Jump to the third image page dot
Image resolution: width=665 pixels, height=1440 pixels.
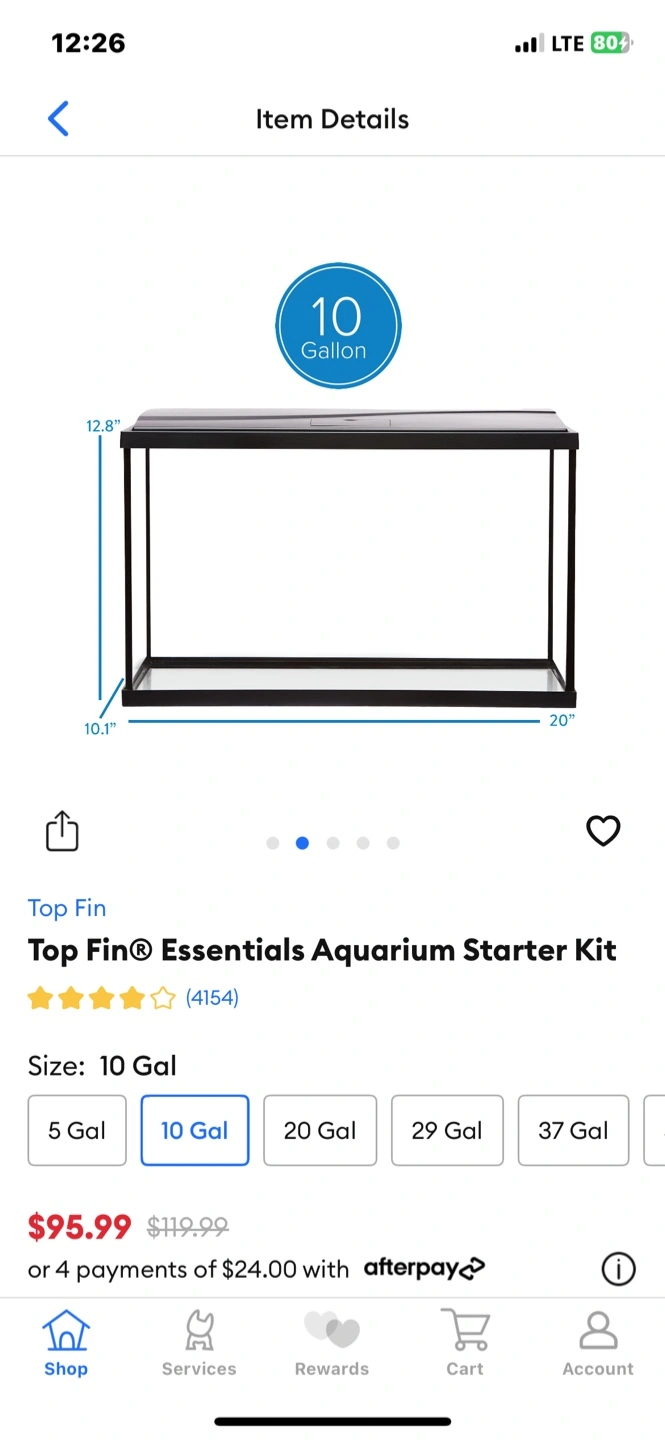pos(333,843)
